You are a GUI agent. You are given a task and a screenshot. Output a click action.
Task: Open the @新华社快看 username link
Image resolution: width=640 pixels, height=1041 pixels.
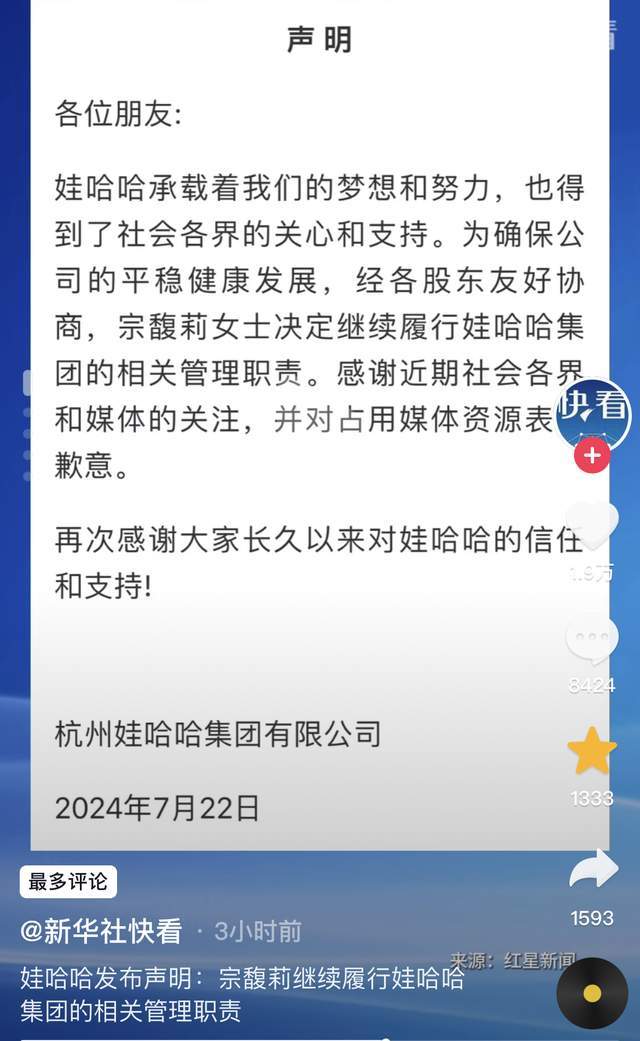(101, 931)
